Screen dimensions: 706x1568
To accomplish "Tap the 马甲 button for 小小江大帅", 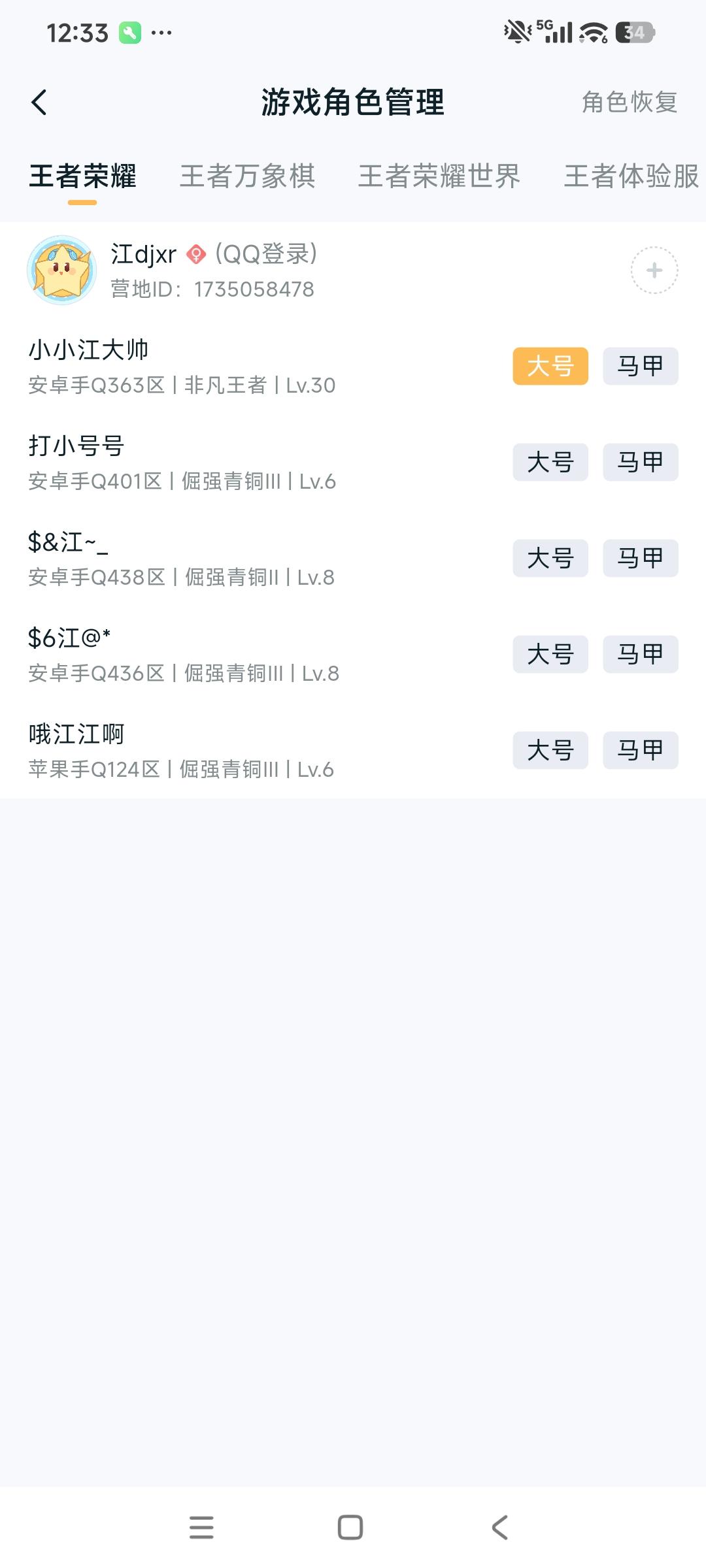I will [x=639, y=367].
